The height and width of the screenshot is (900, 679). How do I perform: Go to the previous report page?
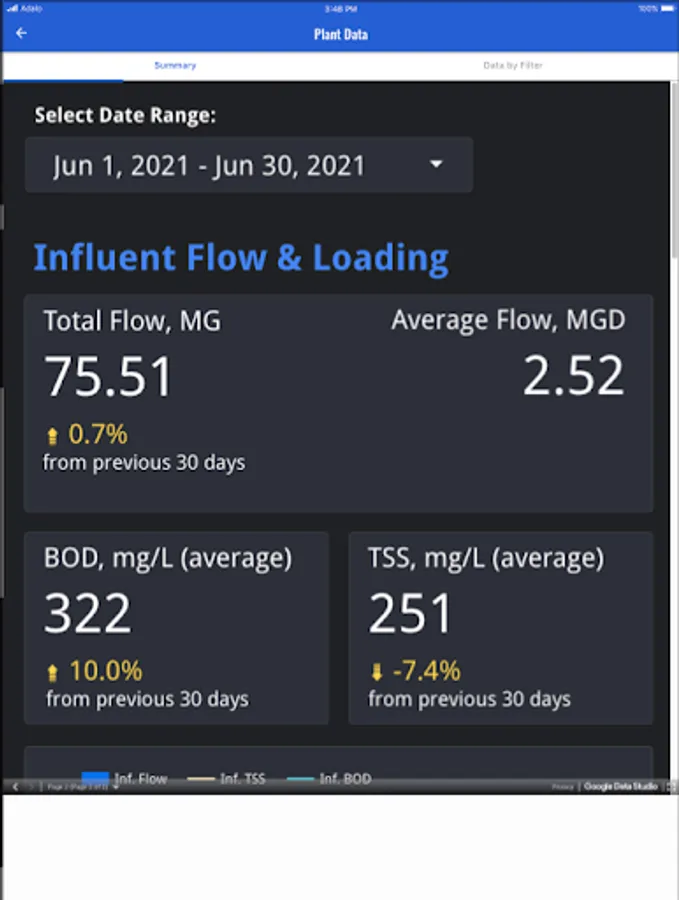(15, 787)
